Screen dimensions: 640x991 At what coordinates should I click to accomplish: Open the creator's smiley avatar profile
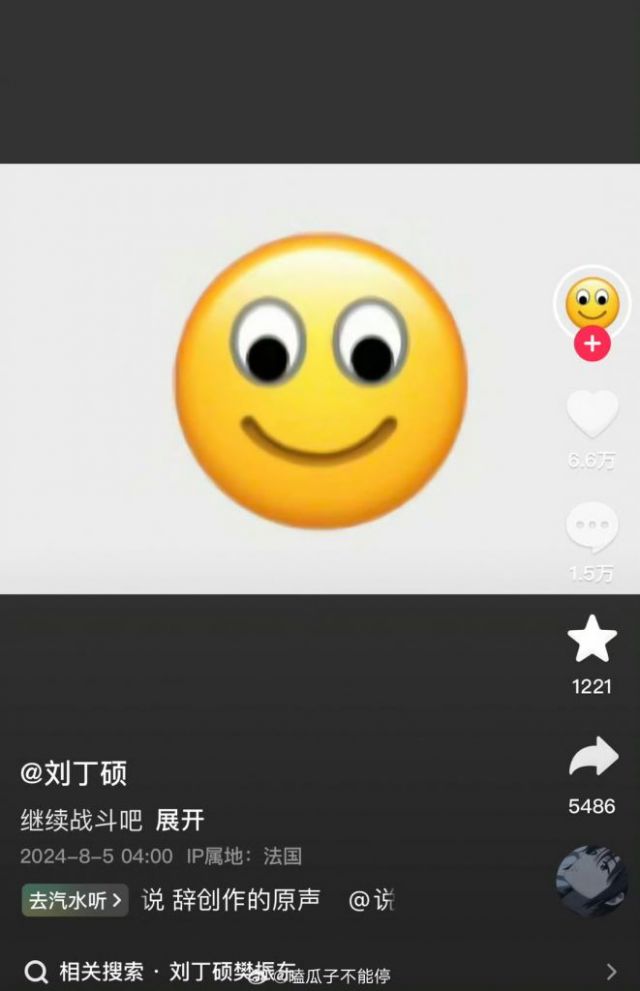tap(592, 303)
